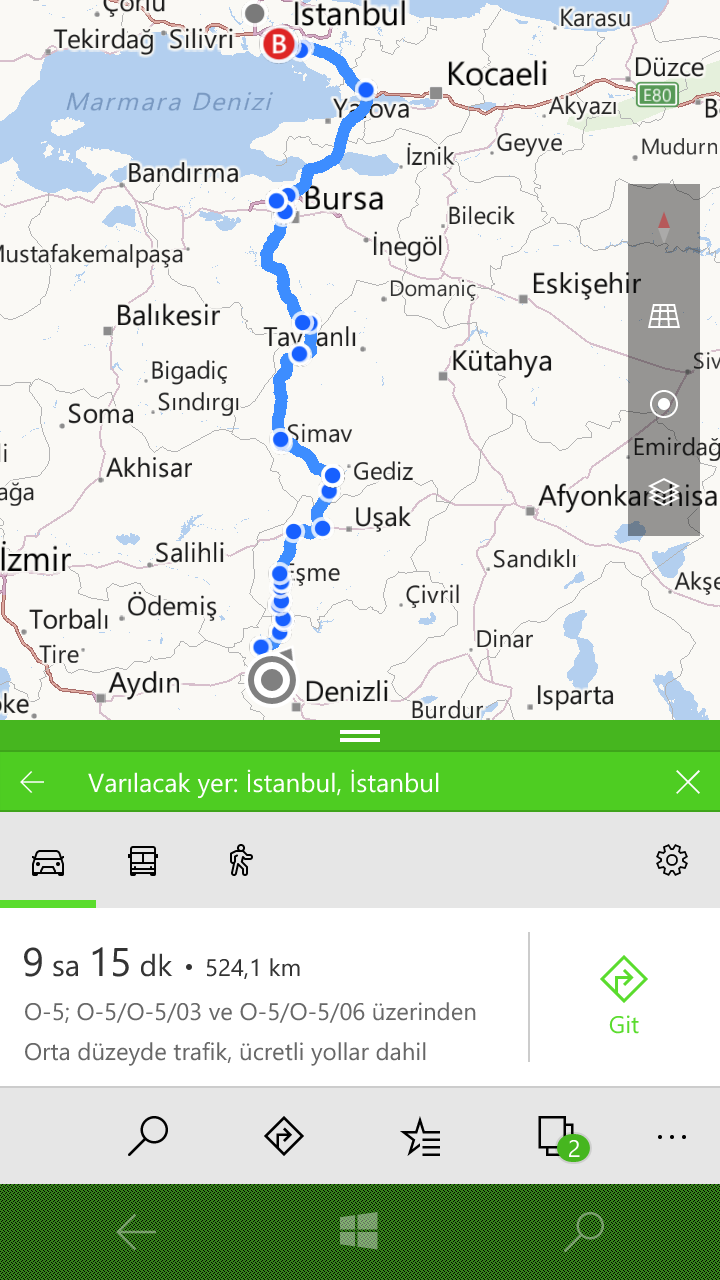Open the more options ellipsis
720x1280 pixels.
(672, 1137)
